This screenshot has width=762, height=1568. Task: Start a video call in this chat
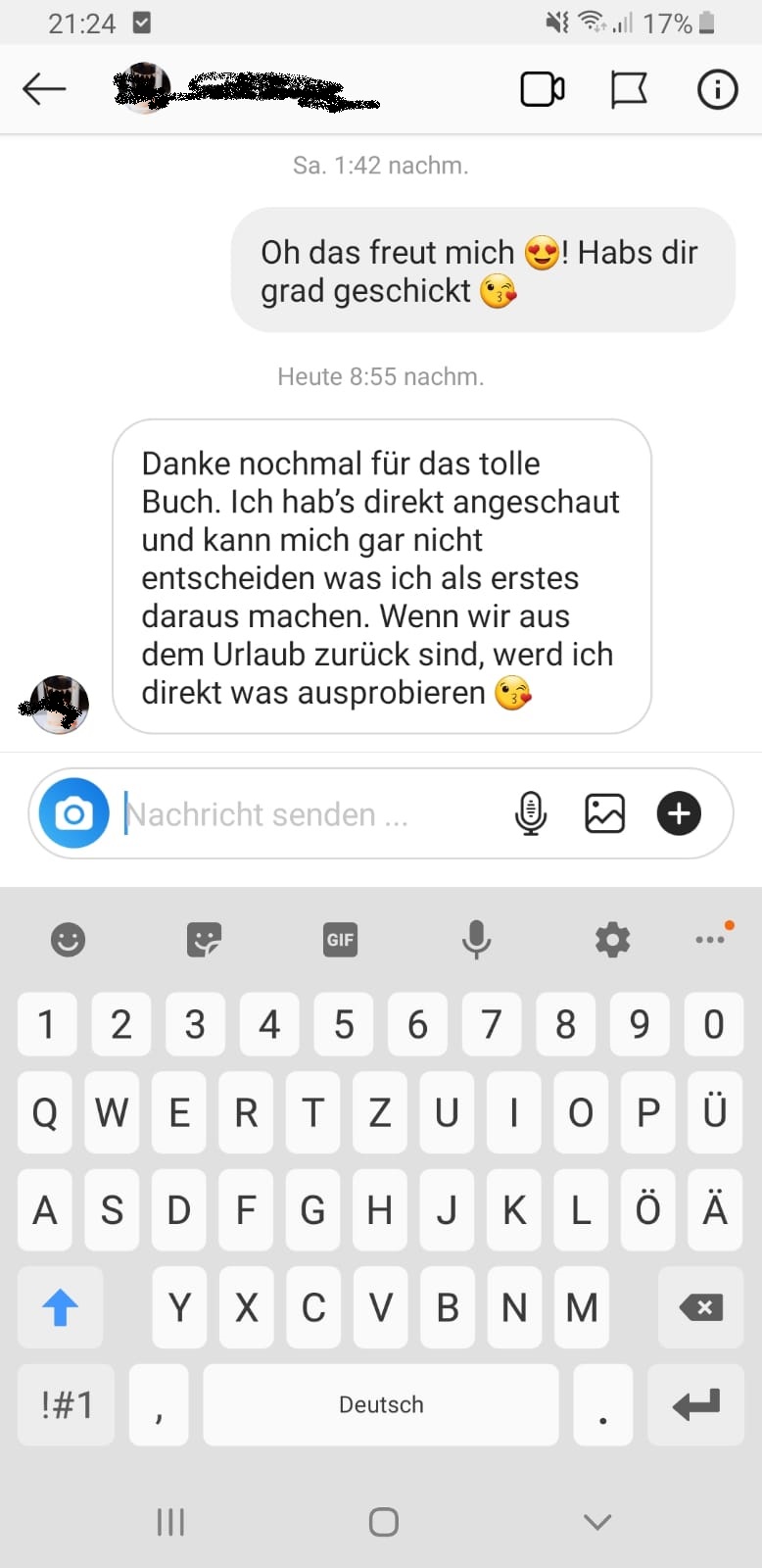tap(542, 89)
